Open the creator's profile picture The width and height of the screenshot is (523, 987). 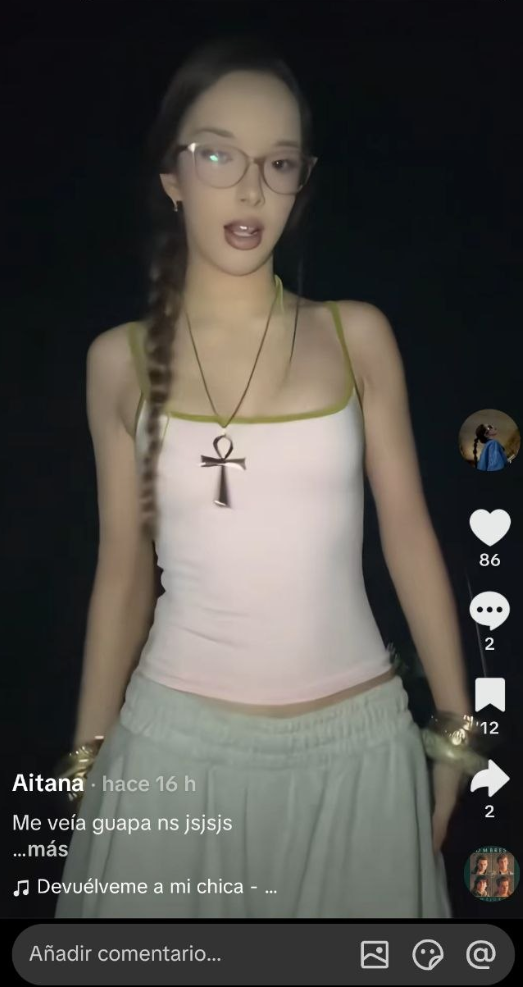pyautogui.click(x=489, y=440)
